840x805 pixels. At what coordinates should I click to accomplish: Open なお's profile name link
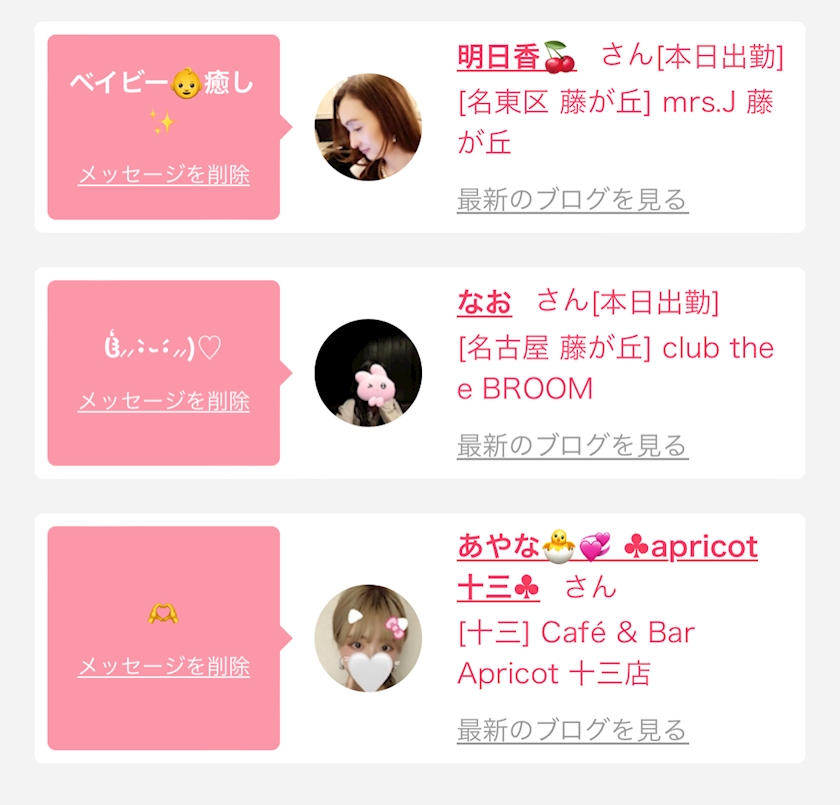click(x=484, y=302)
